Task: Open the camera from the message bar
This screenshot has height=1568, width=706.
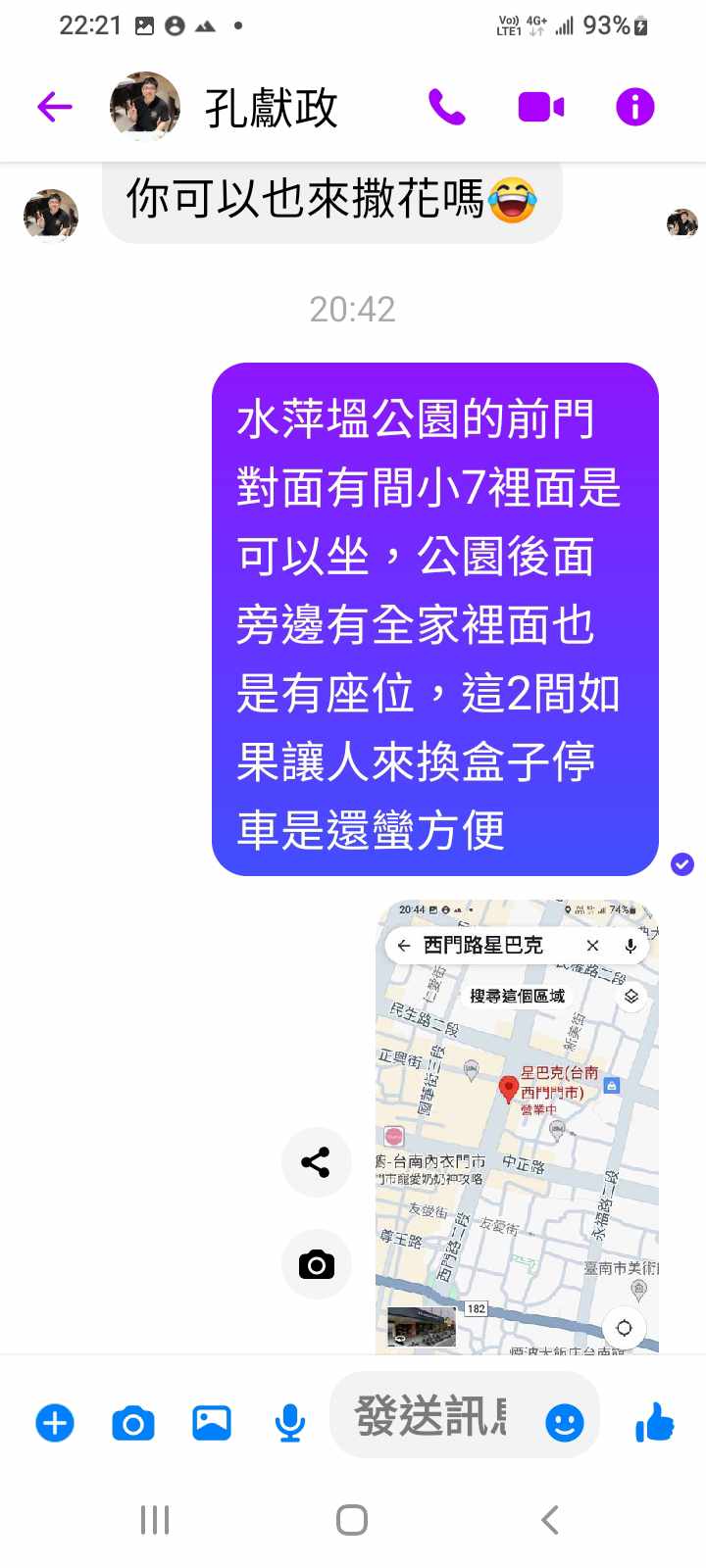Action: coord(133,1423)
